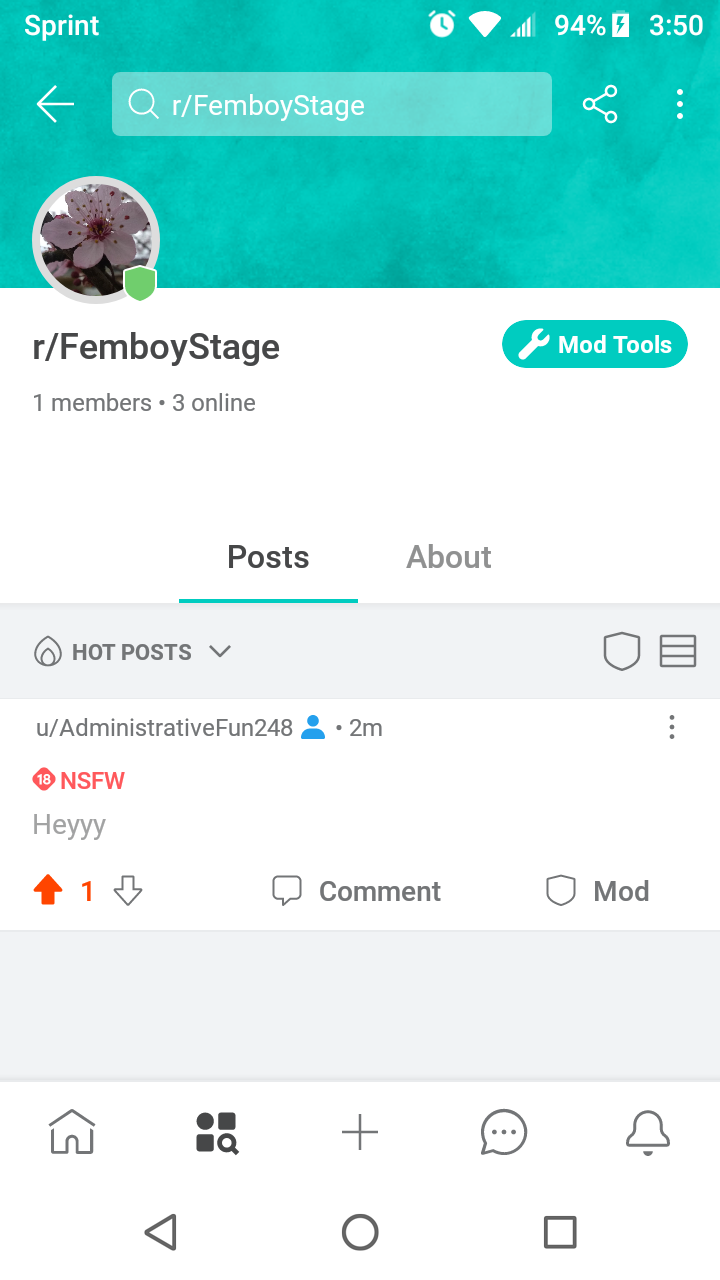Go home using the house icon
The image size is (720, 1280).
(x=71, y=1133)
